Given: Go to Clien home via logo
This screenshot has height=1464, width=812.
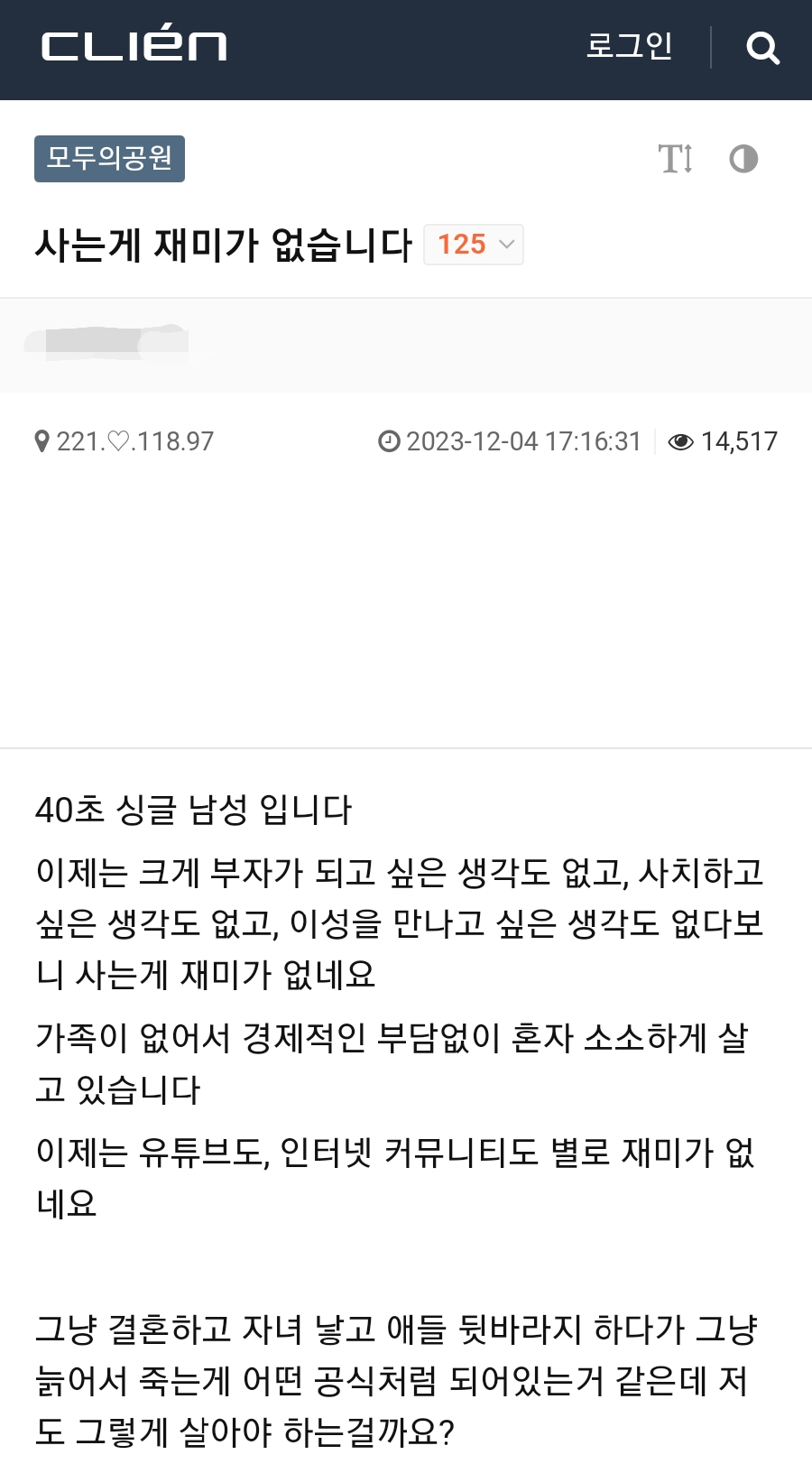Looking at the screenshot, I should 134,47.
